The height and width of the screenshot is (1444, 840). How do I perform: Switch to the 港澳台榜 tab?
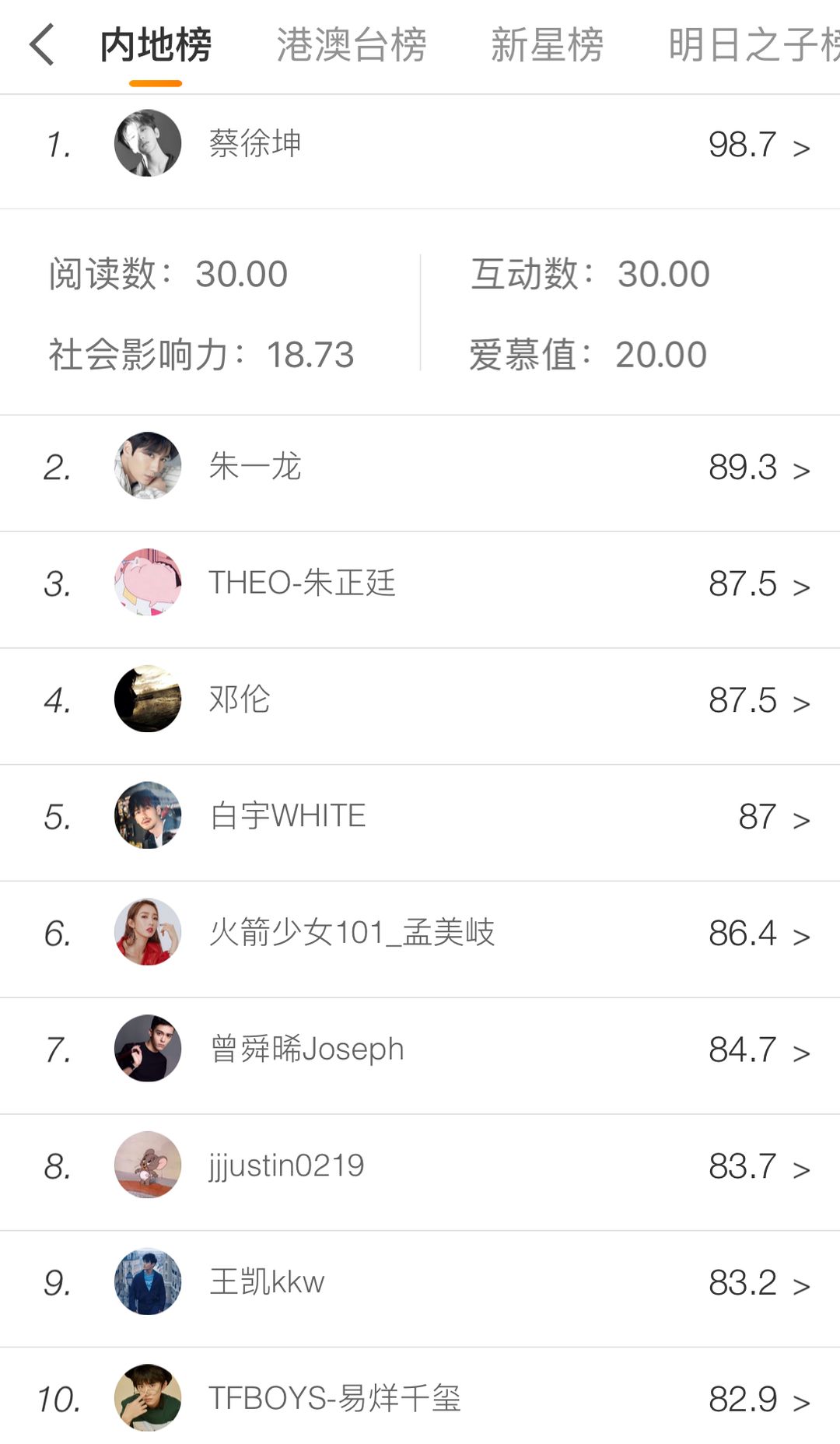[x=352, y=45]
